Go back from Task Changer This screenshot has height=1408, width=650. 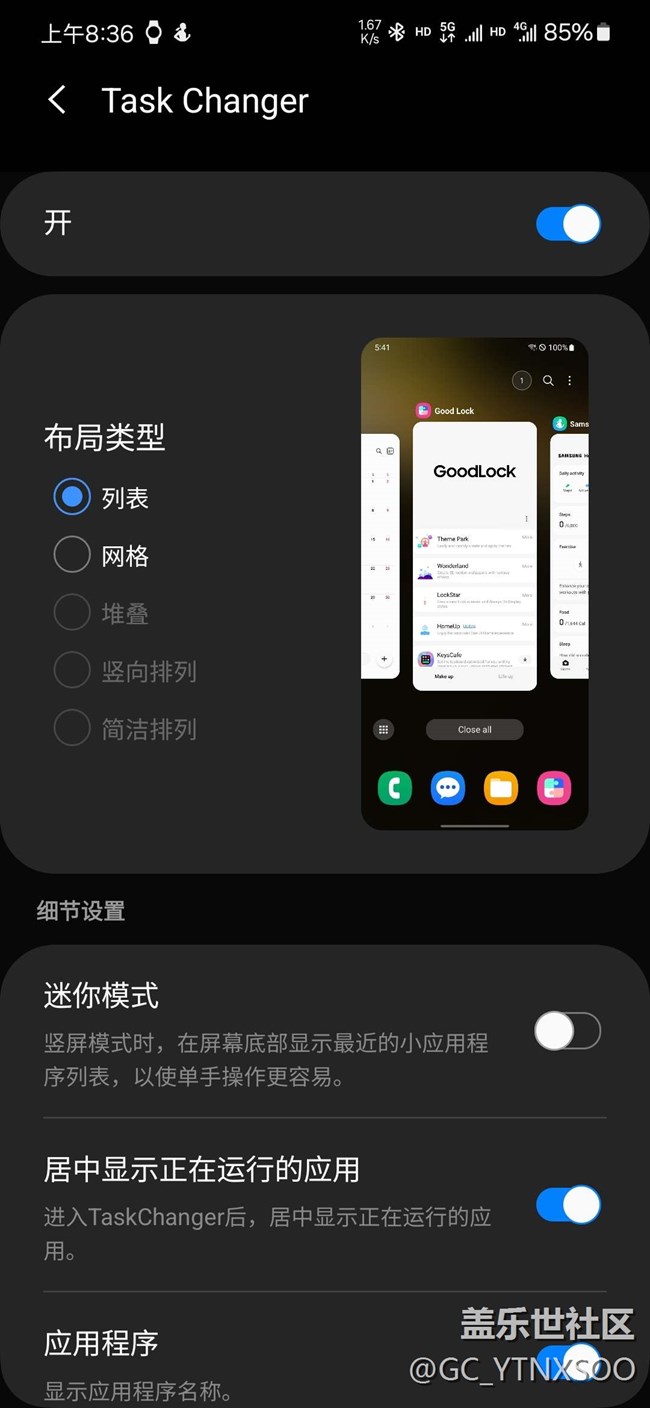click(57, 100)
